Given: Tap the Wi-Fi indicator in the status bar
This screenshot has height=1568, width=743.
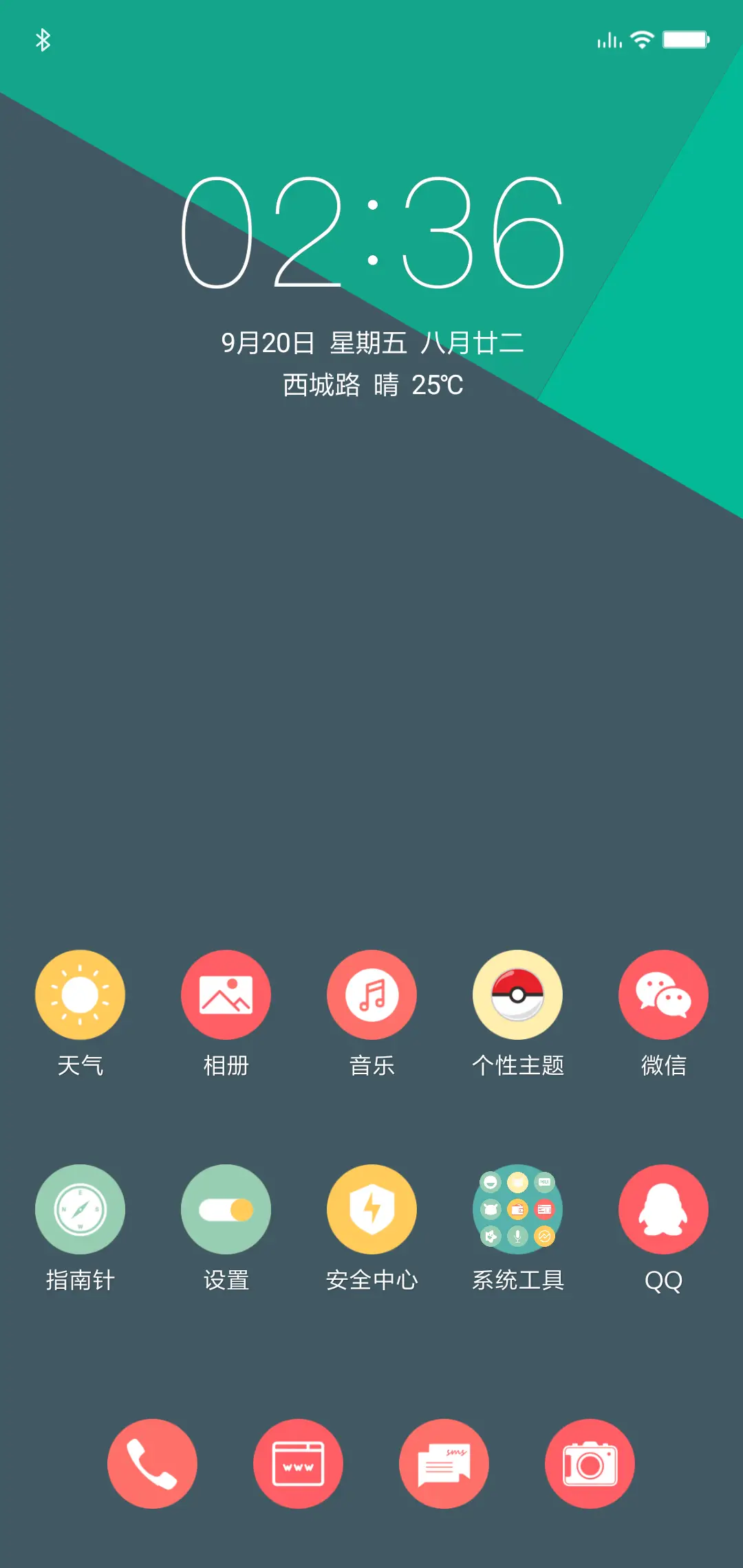Looking at the screenshot, I should [x=643, y=39].
